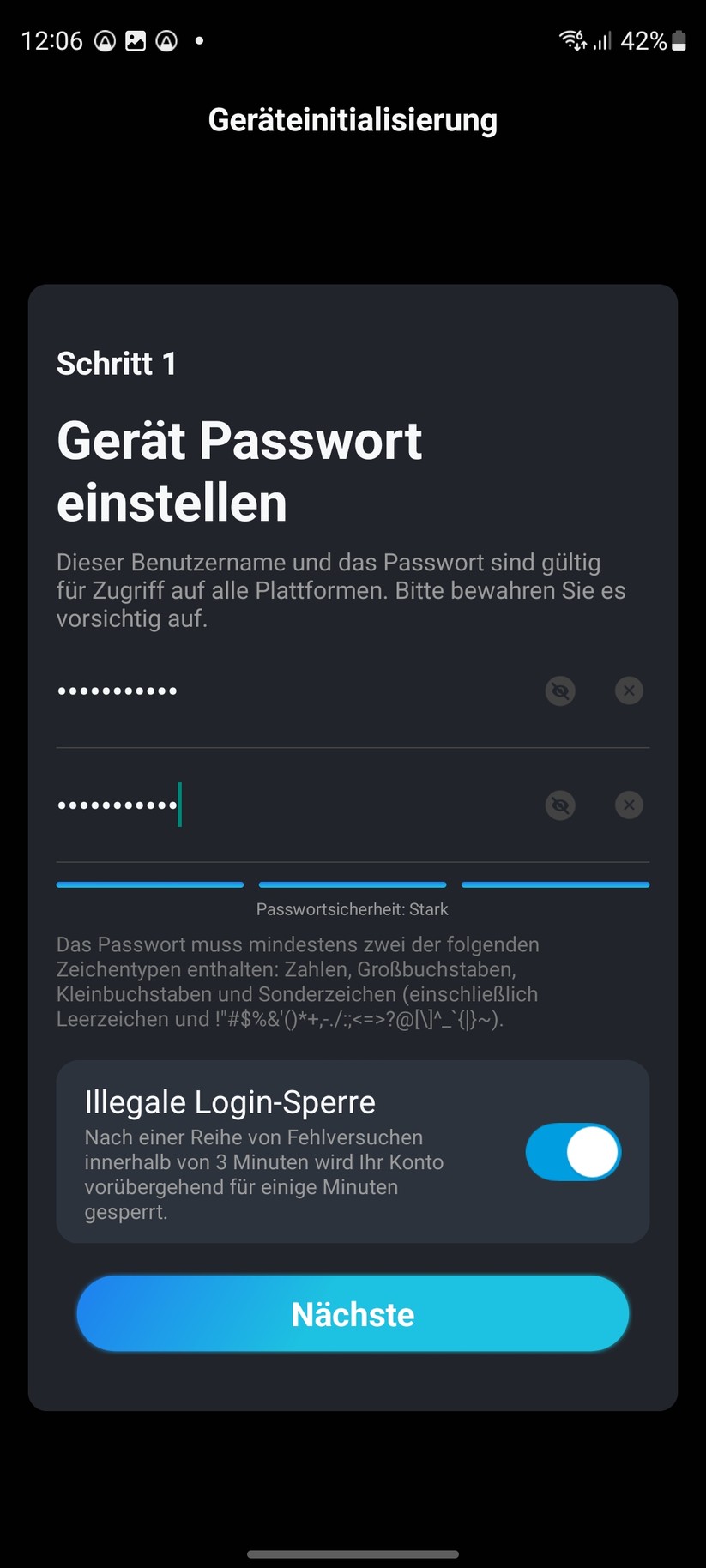Open the Wi-Fi status indicator
The image size is (706, 1568).
[570, 39]
